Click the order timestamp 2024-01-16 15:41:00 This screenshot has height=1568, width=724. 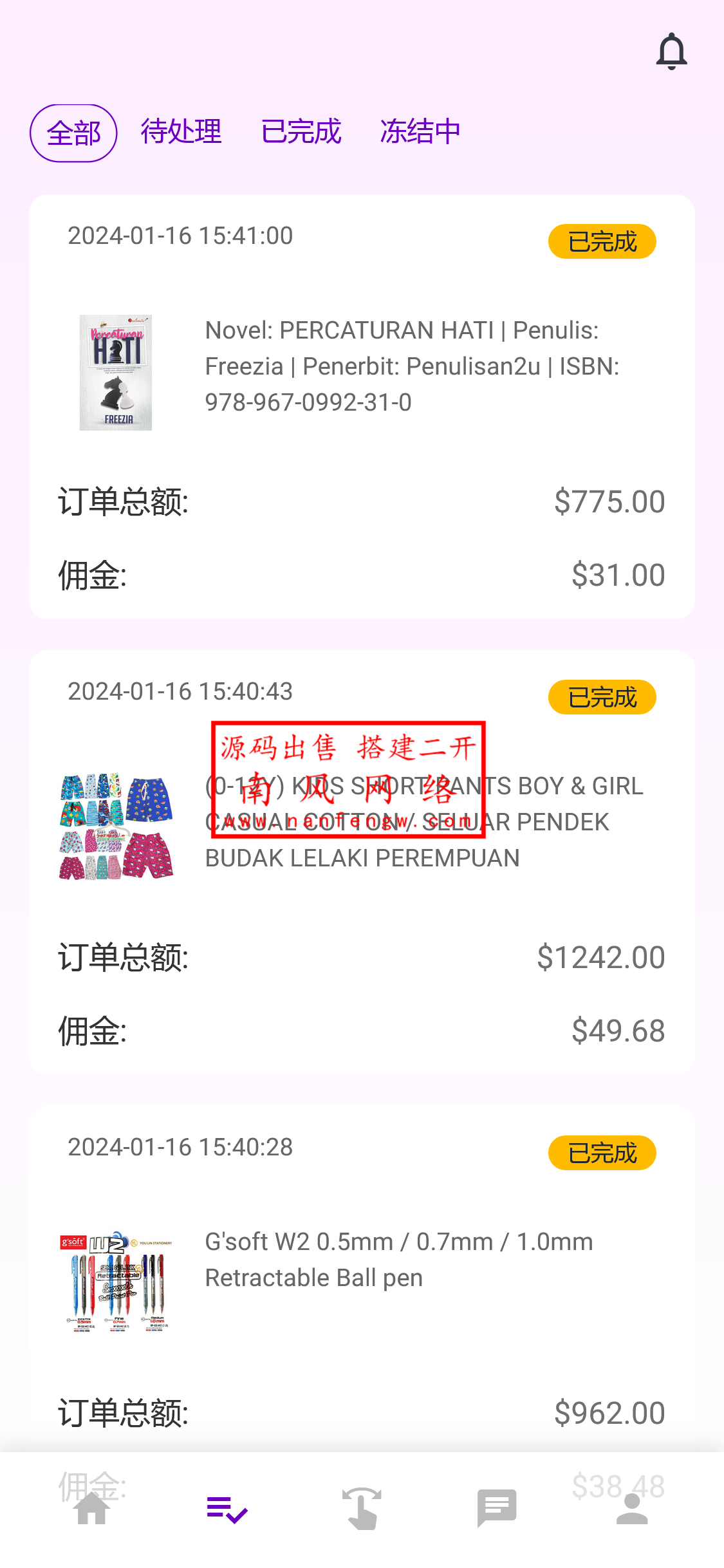tap(180, 235)
